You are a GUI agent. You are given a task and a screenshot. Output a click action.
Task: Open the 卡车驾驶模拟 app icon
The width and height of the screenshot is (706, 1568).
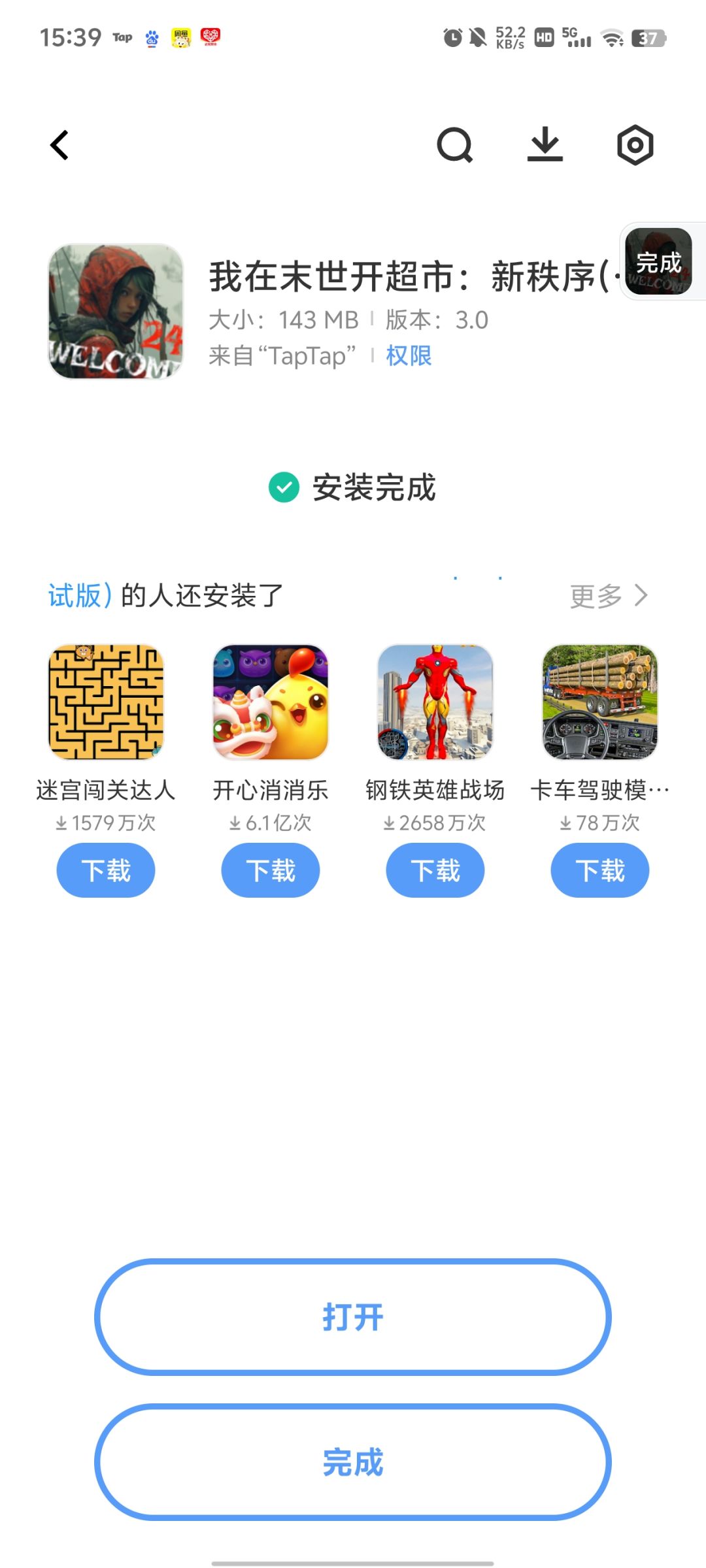600,702
